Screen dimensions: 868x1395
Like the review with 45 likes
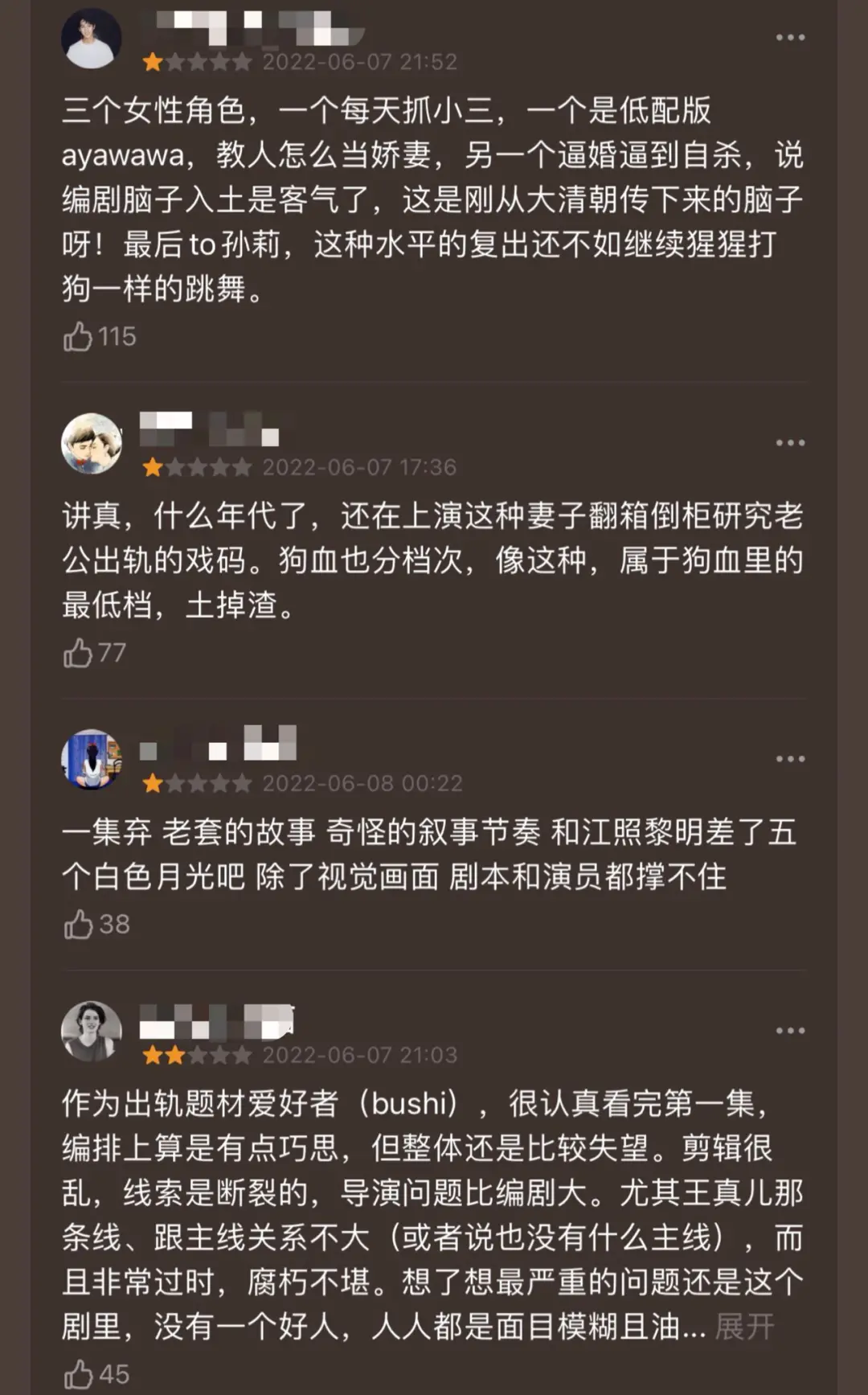tap(78, 1374)
